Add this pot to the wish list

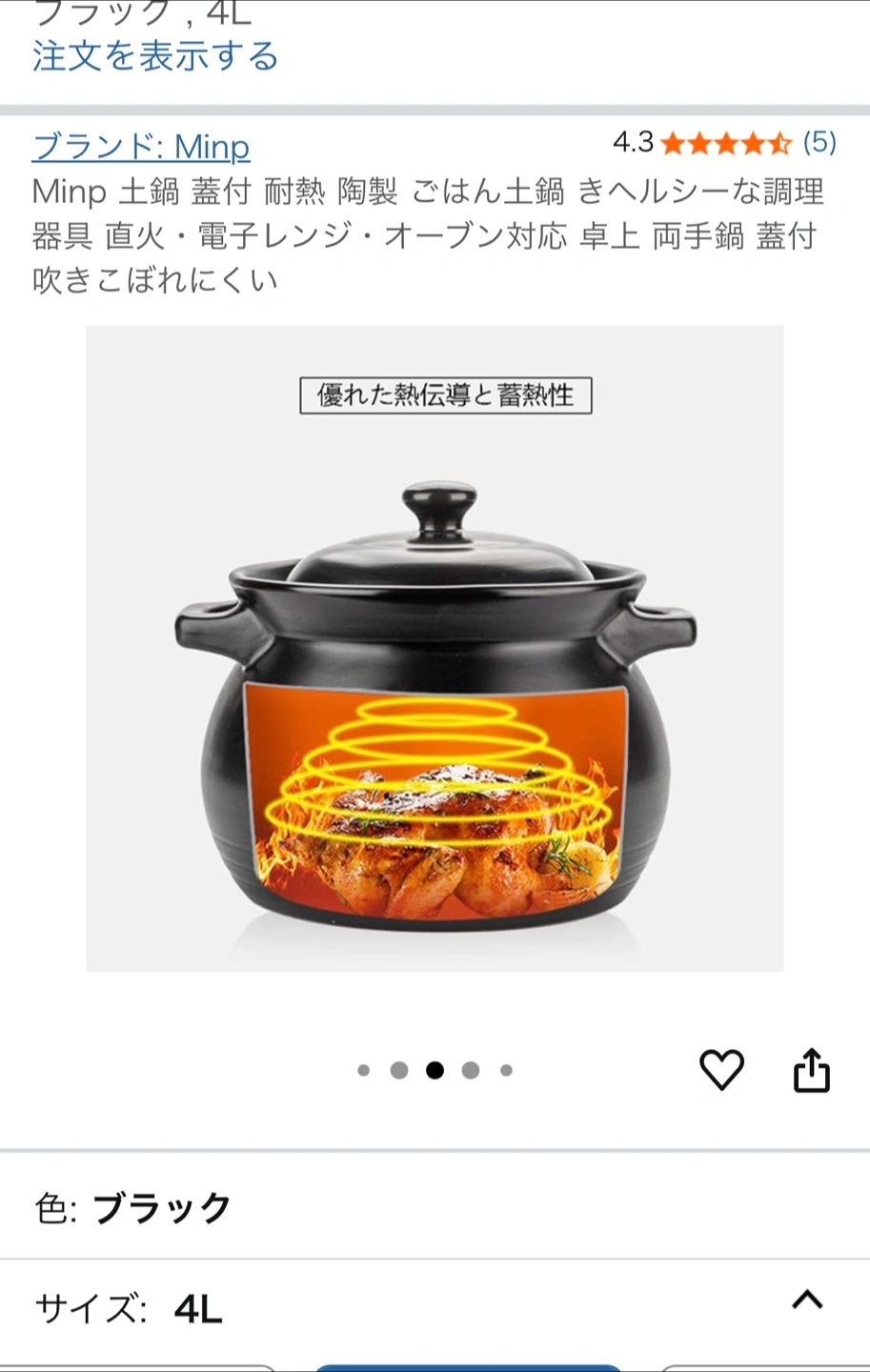tap(721, 1069)
